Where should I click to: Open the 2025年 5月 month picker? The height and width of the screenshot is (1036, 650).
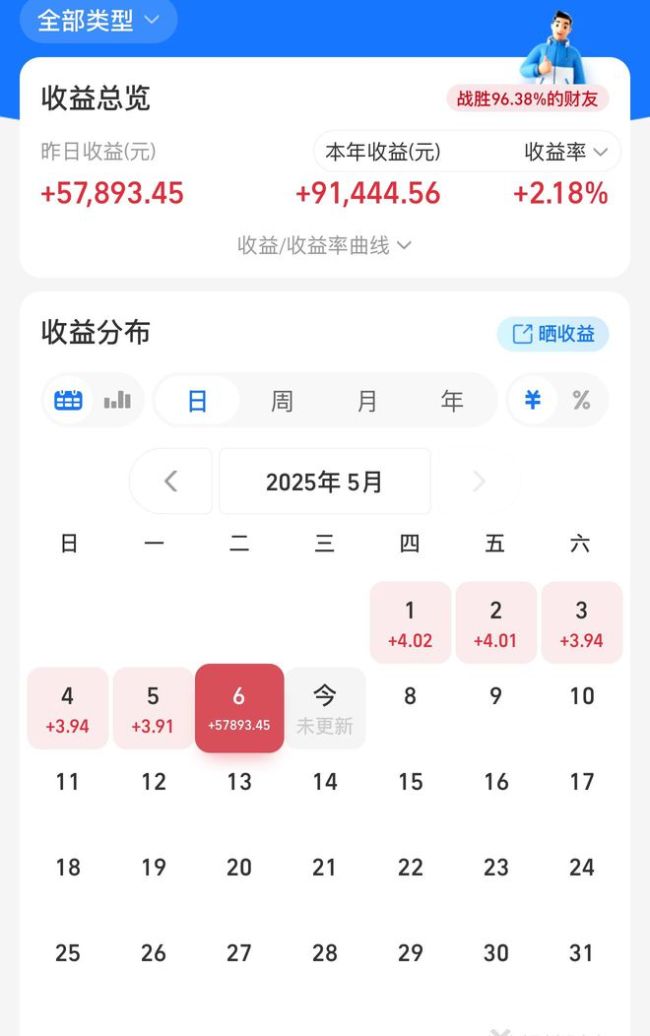pos(324,481)
